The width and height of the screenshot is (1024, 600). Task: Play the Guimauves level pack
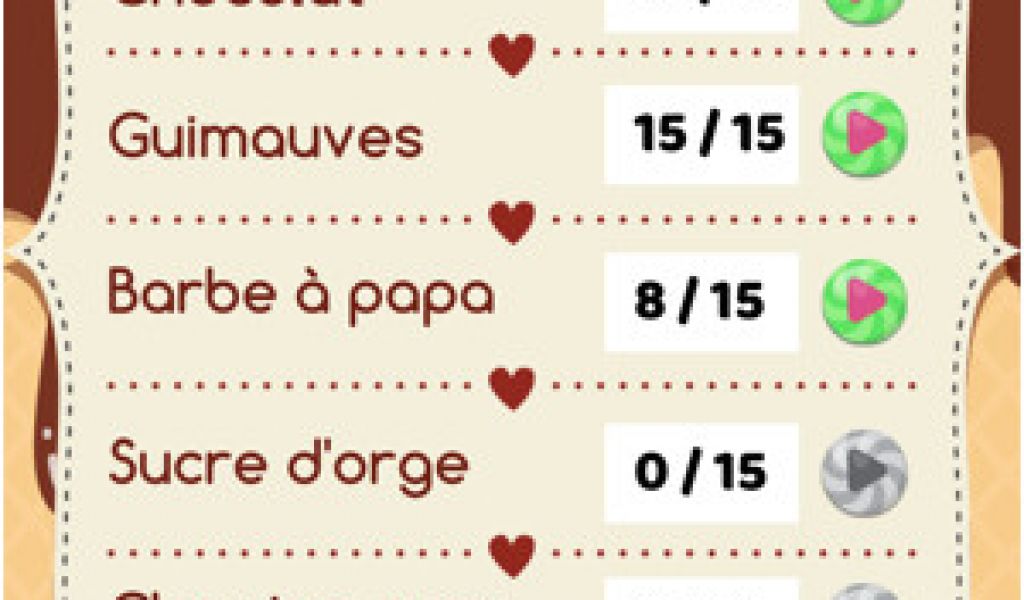click(864, 134)
